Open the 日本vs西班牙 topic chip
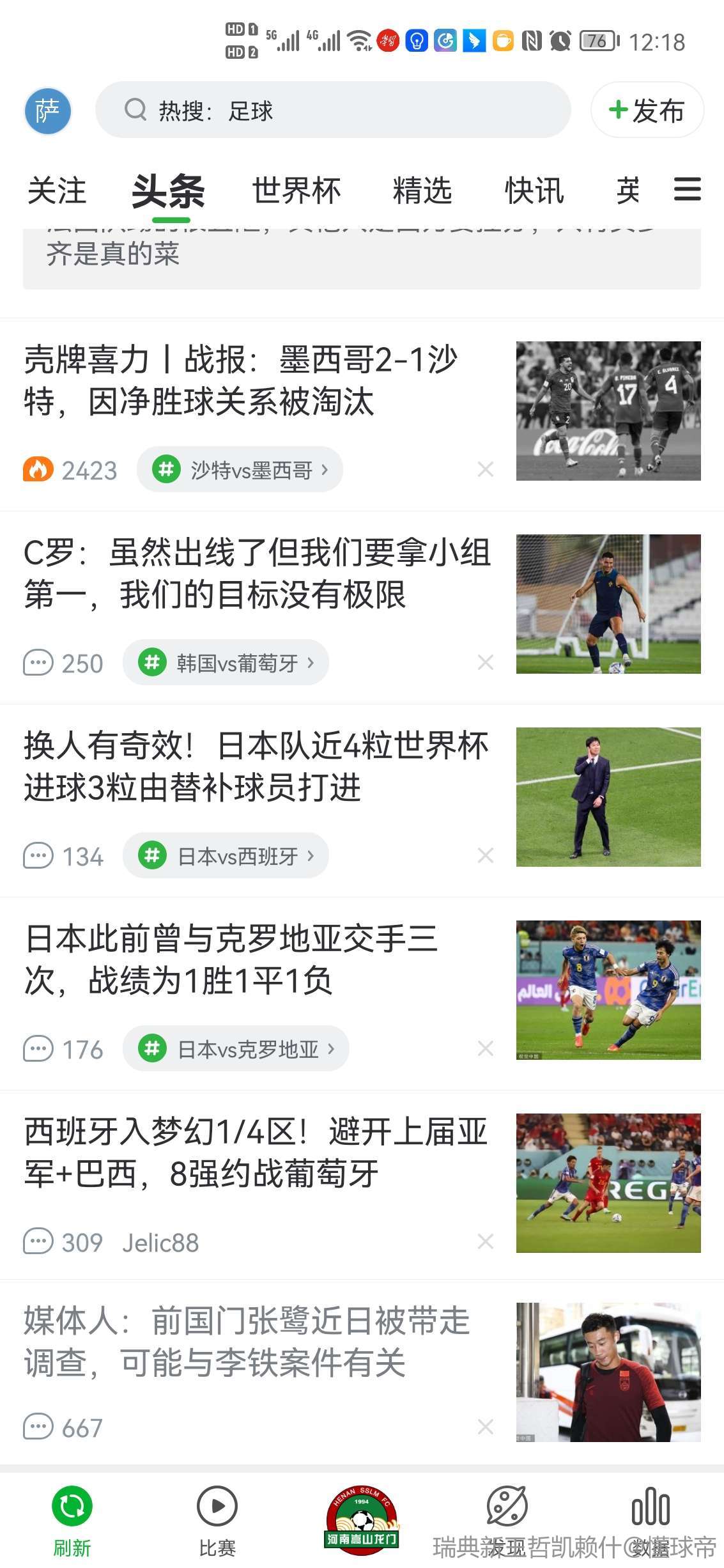This screenshot has height=1568, width=724. point(226,856)
